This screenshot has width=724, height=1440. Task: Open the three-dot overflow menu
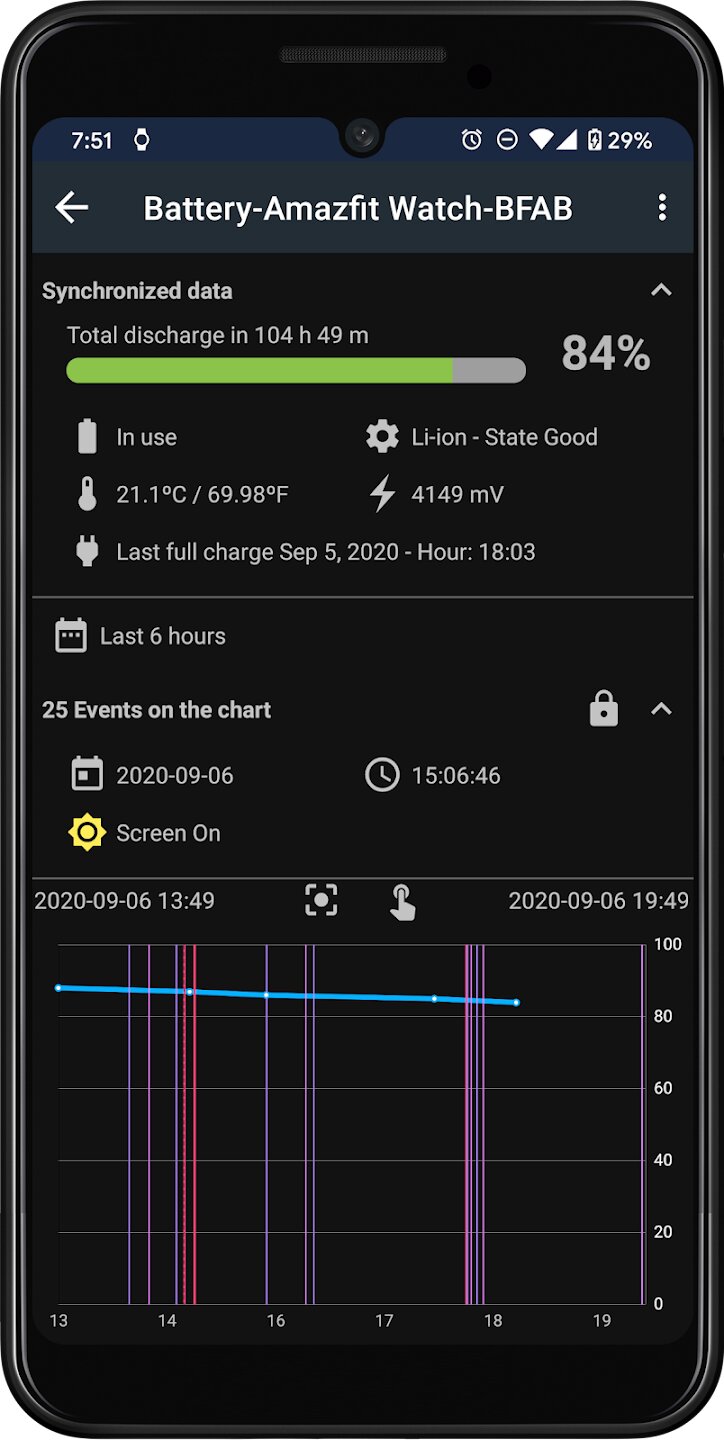662,208
